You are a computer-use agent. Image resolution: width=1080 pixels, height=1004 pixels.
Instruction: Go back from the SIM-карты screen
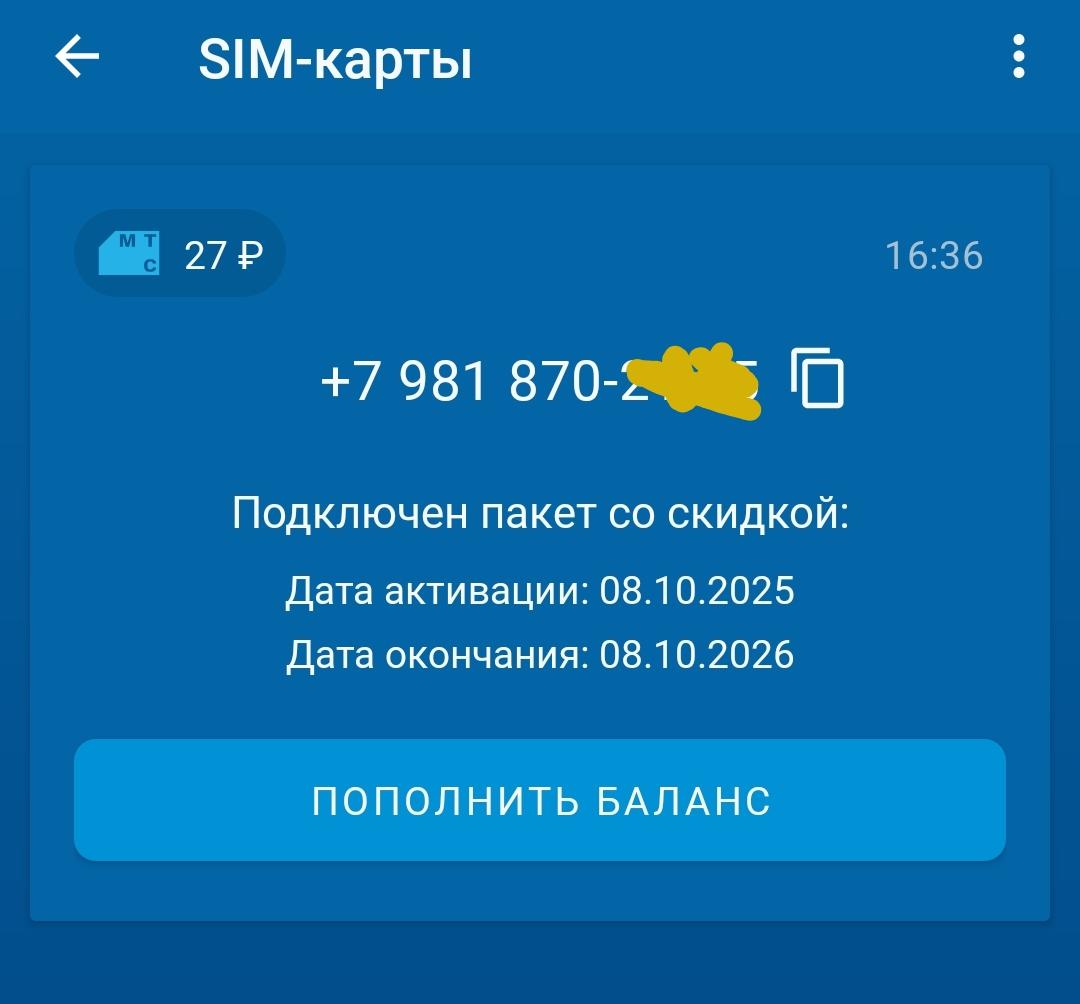pos(77,58)
